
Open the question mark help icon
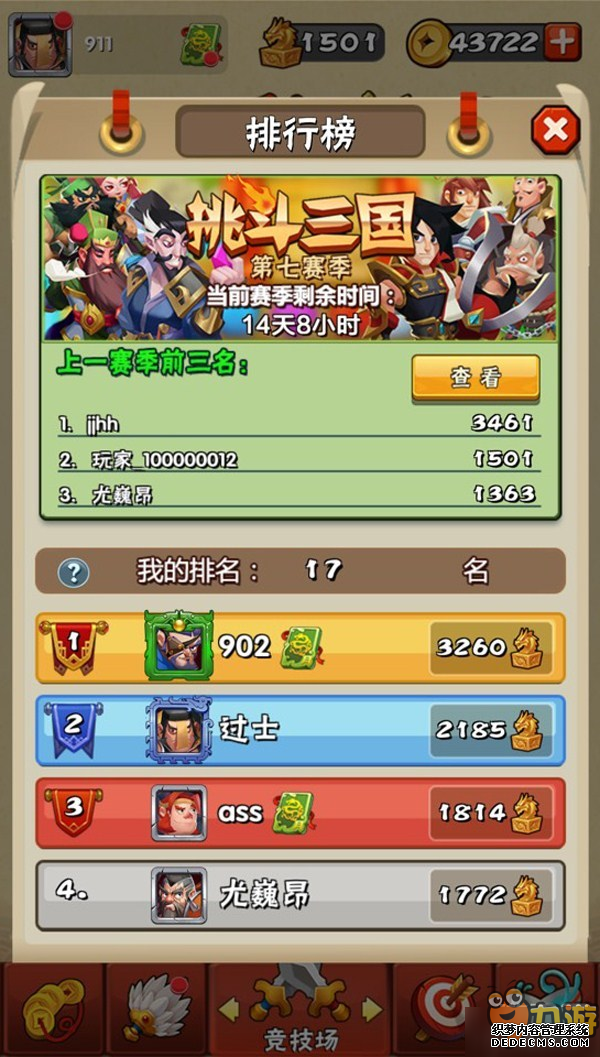click(x=73, y=572)
